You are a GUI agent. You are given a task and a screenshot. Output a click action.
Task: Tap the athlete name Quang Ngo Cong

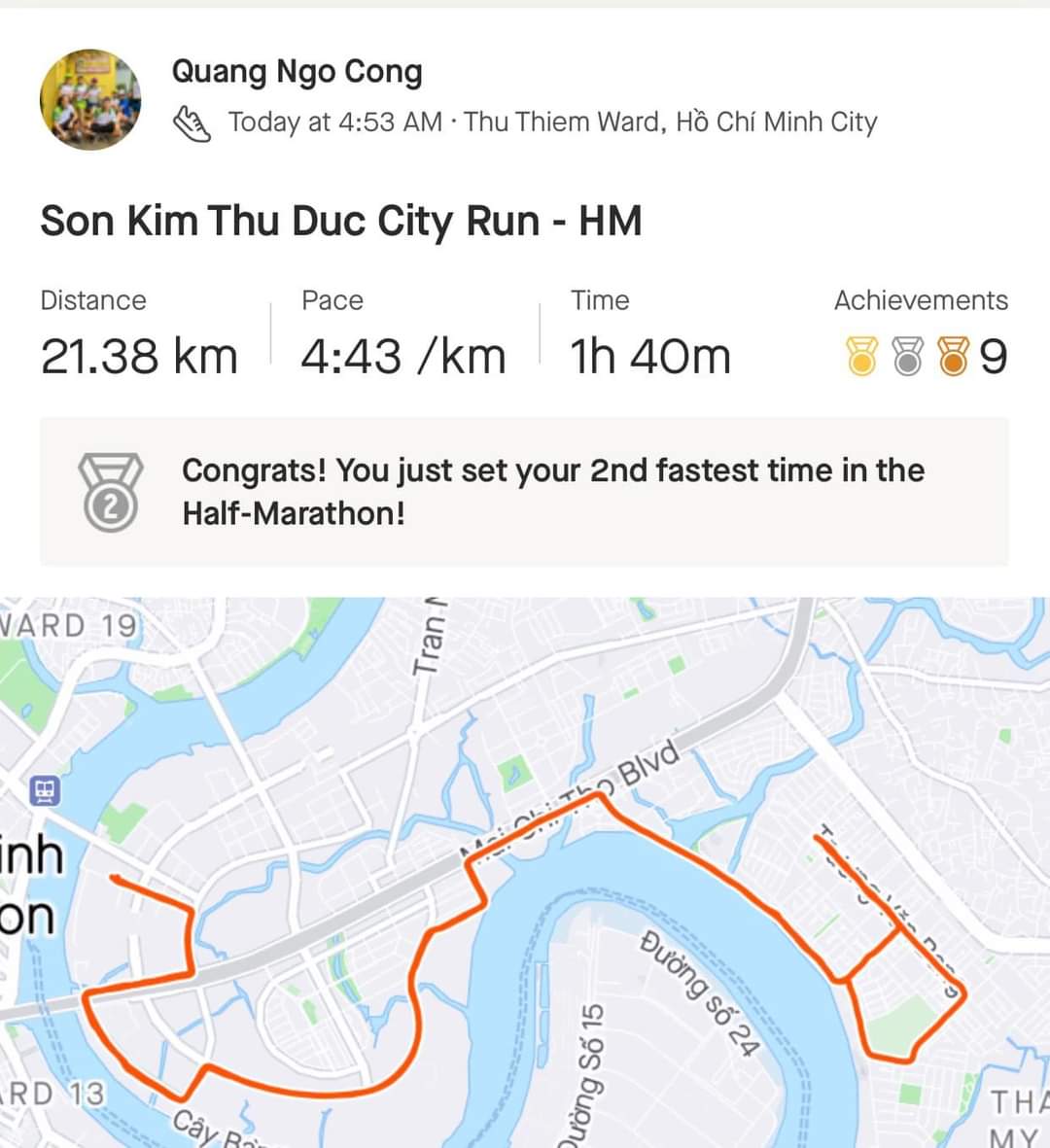297,72
